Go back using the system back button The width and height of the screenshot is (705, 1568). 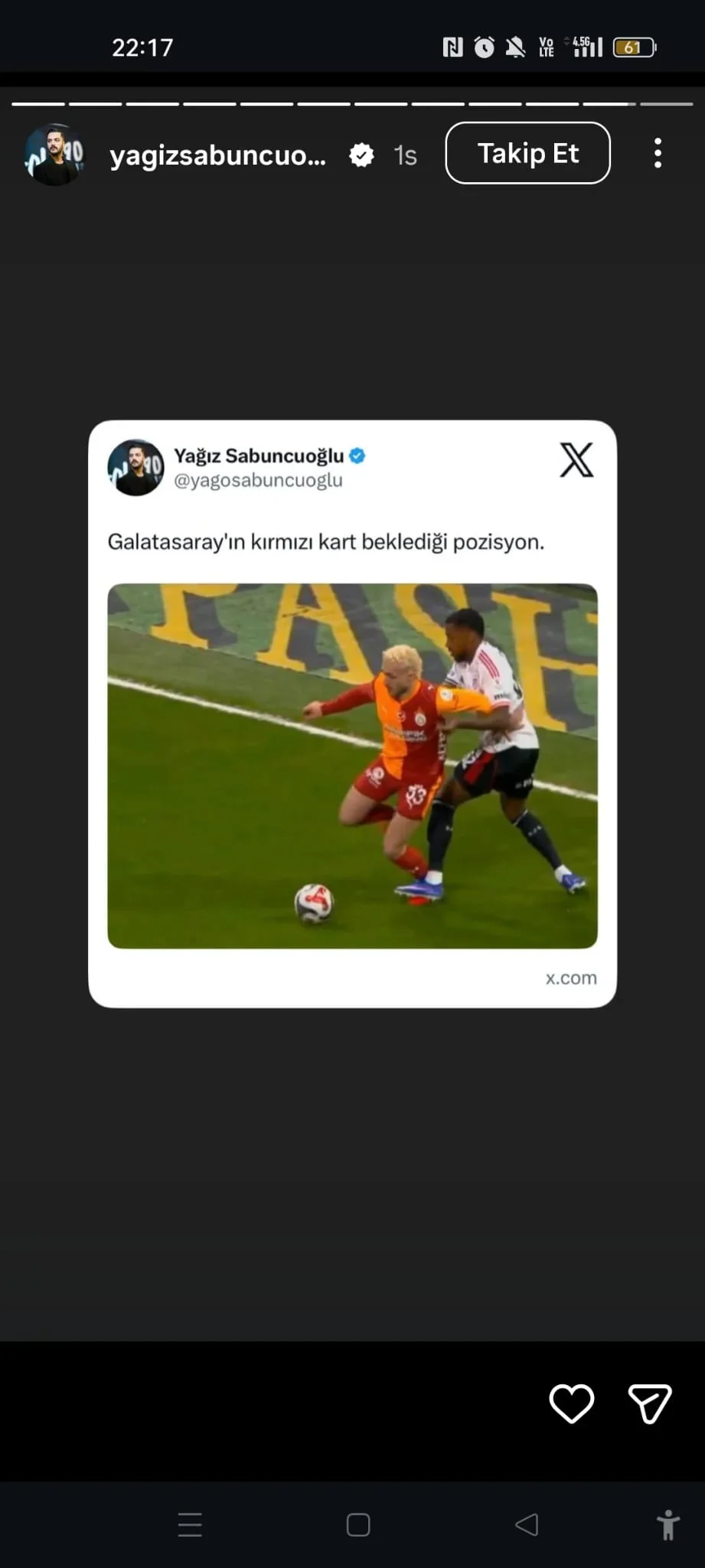527,1524
